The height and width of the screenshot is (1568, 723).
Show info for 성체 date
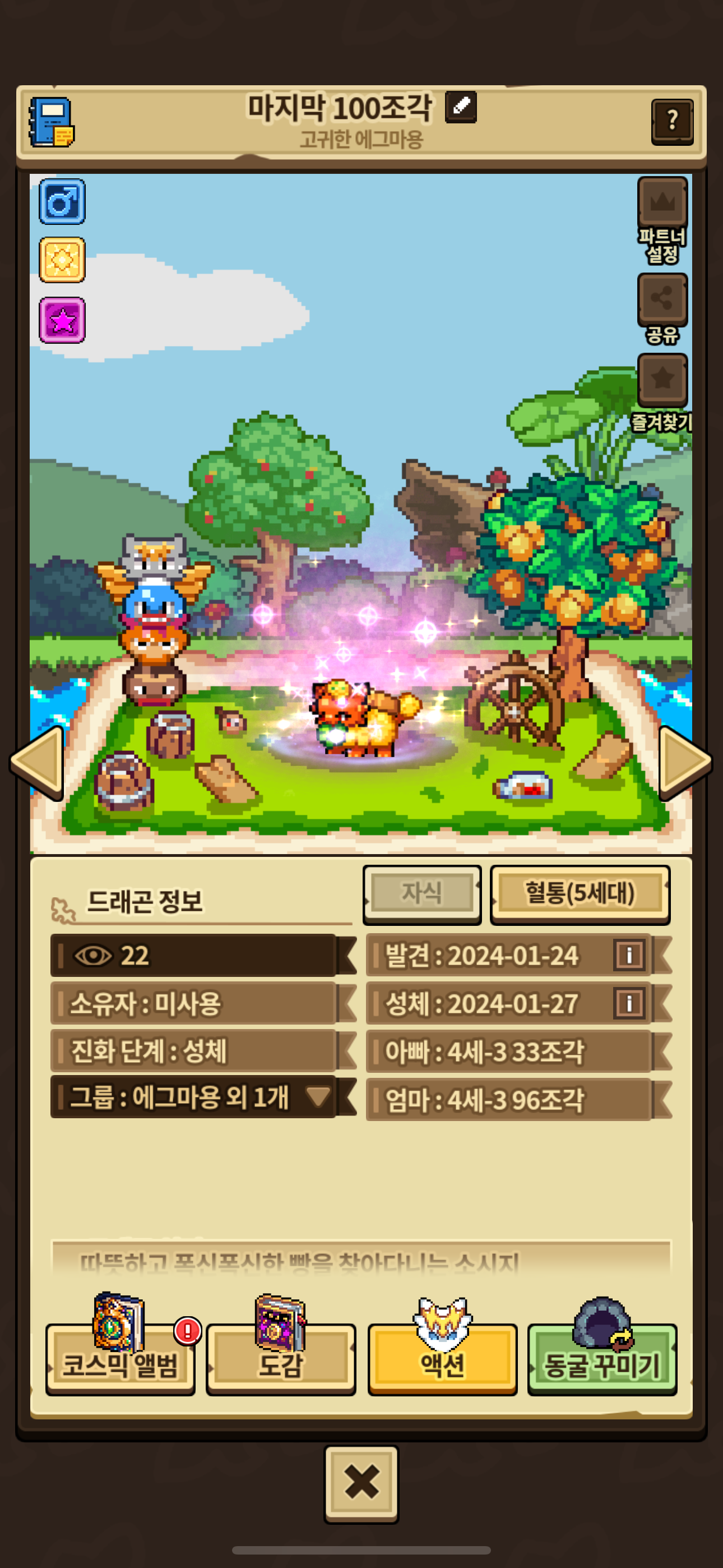pos(629,1003)
